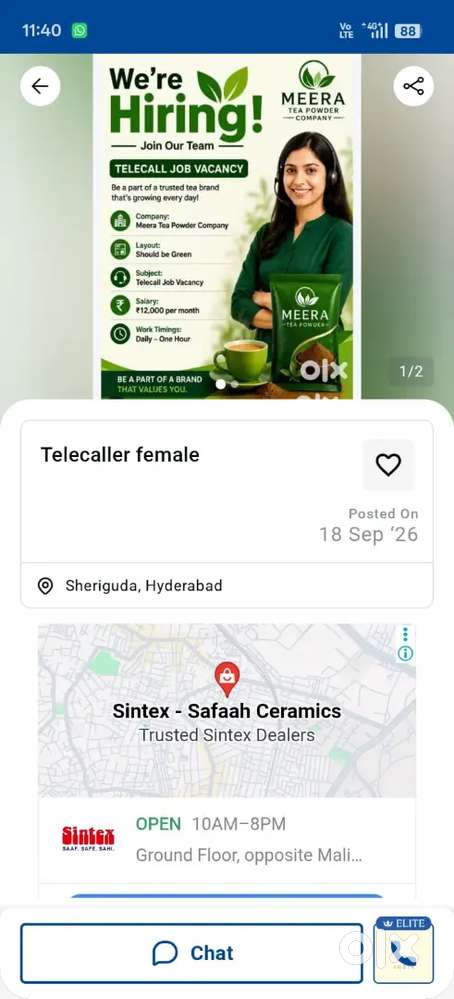View ad info icon on Sintex ad

pyautogui.click(x=405, y=654)
